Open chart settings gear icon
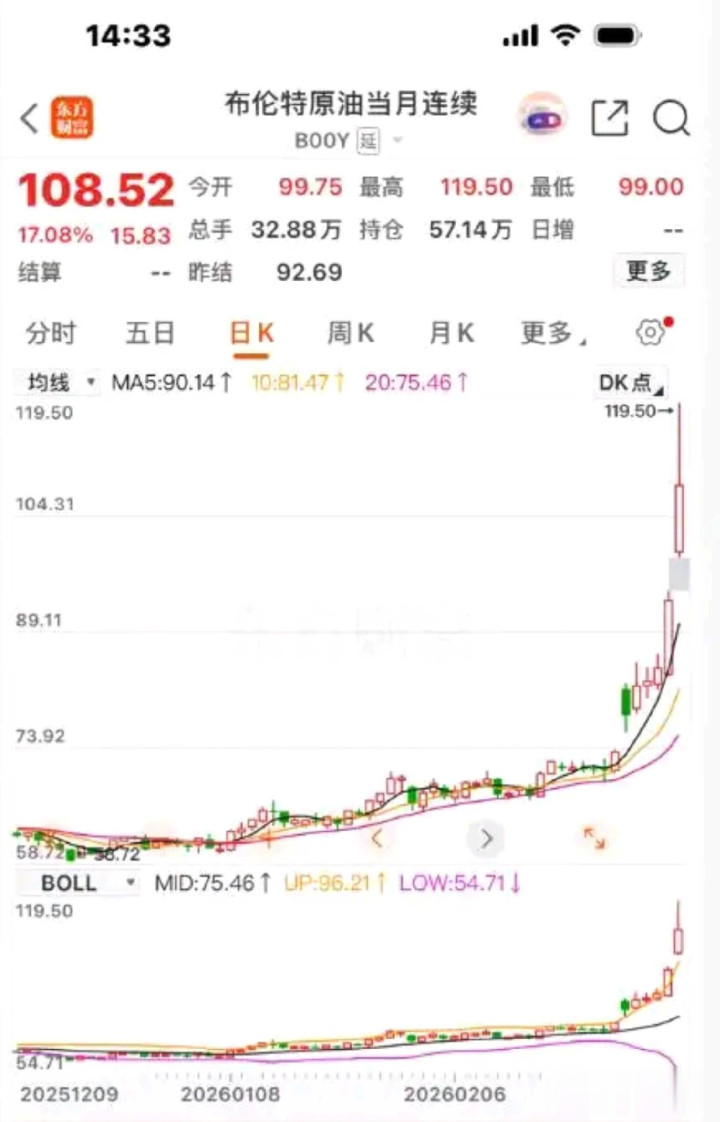Screen dimensions: 720x1122 [x=651, y=333]
